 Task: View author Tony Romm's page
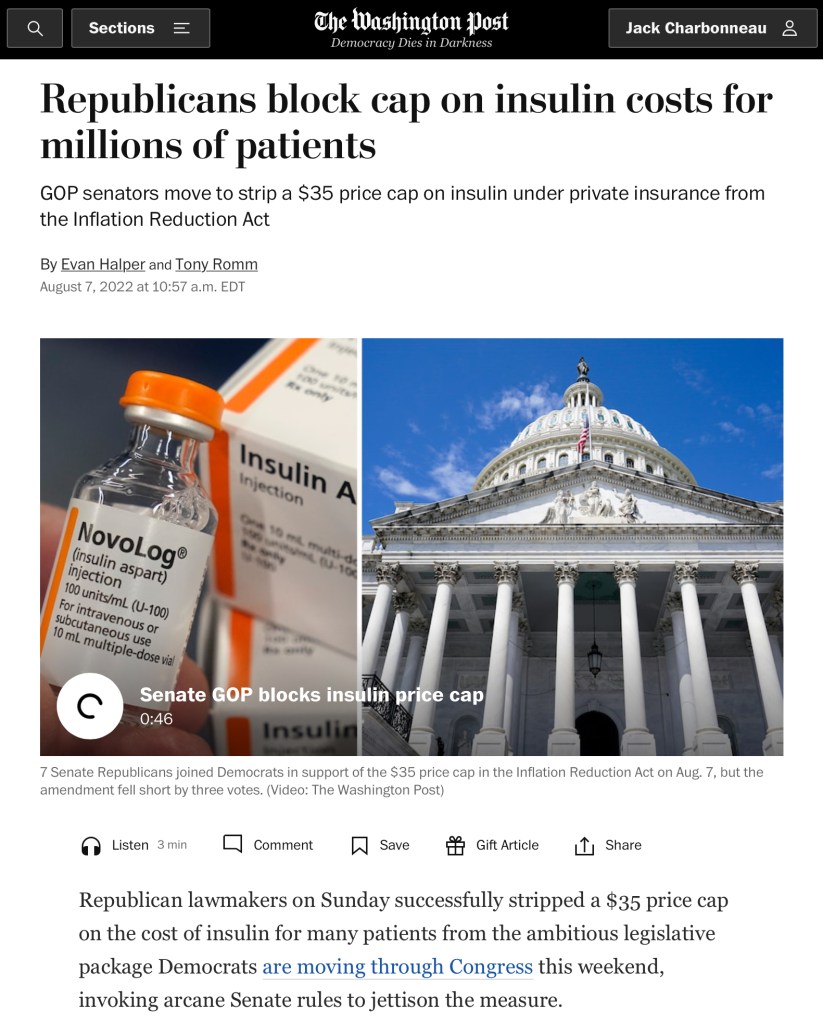tap(216, 264)
